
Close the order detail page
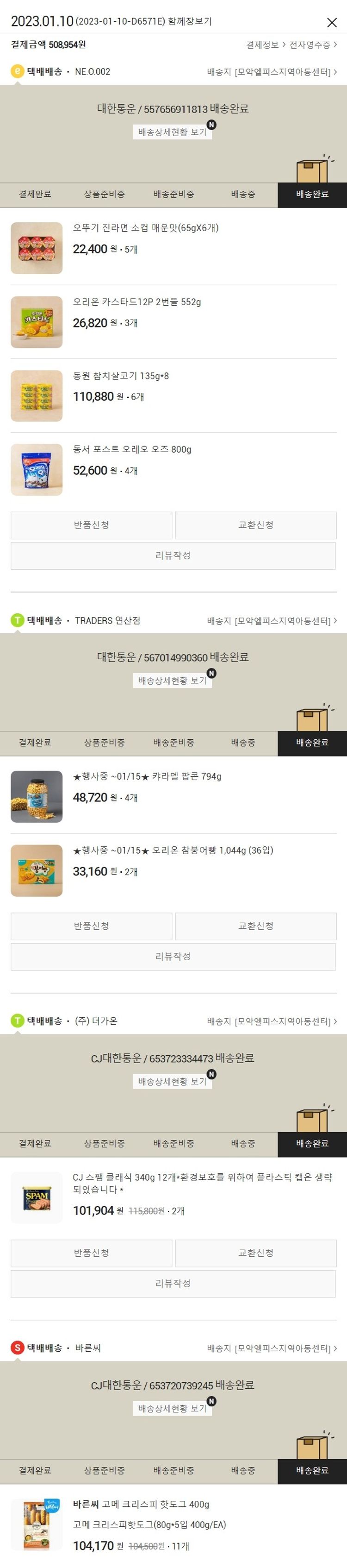pyautogui.click(x=332, y=23)
